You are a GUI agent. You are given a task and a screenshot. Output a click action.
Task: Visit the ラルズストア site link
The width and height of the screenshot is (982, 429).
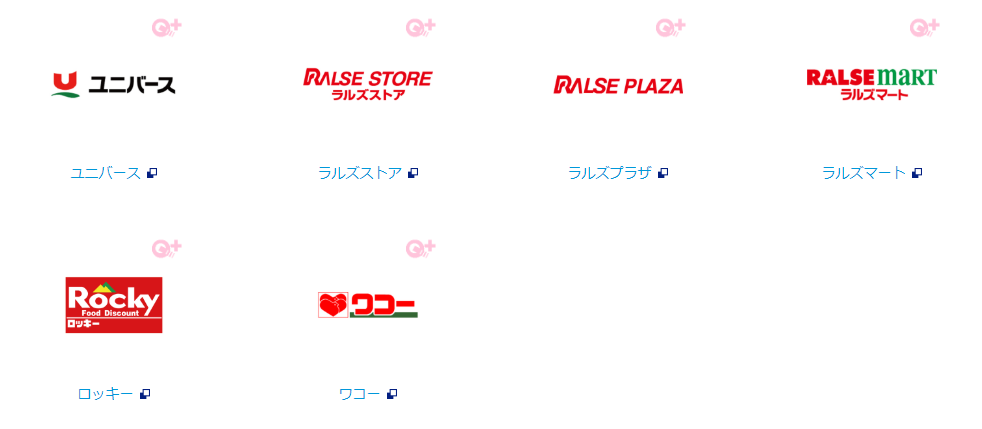[x=360, y=173]
